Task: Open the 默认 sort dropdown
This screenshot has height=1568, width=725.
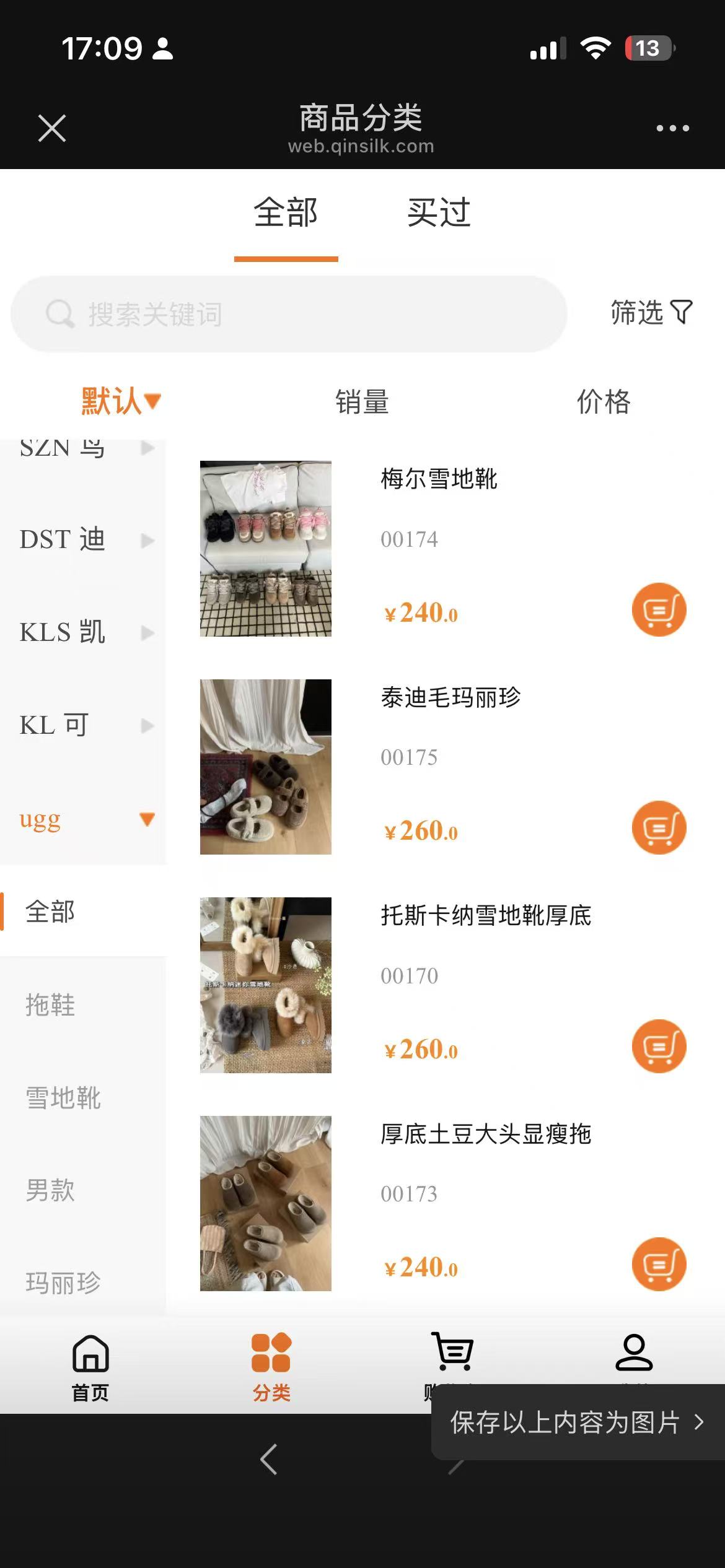Action: click(121, 401)
